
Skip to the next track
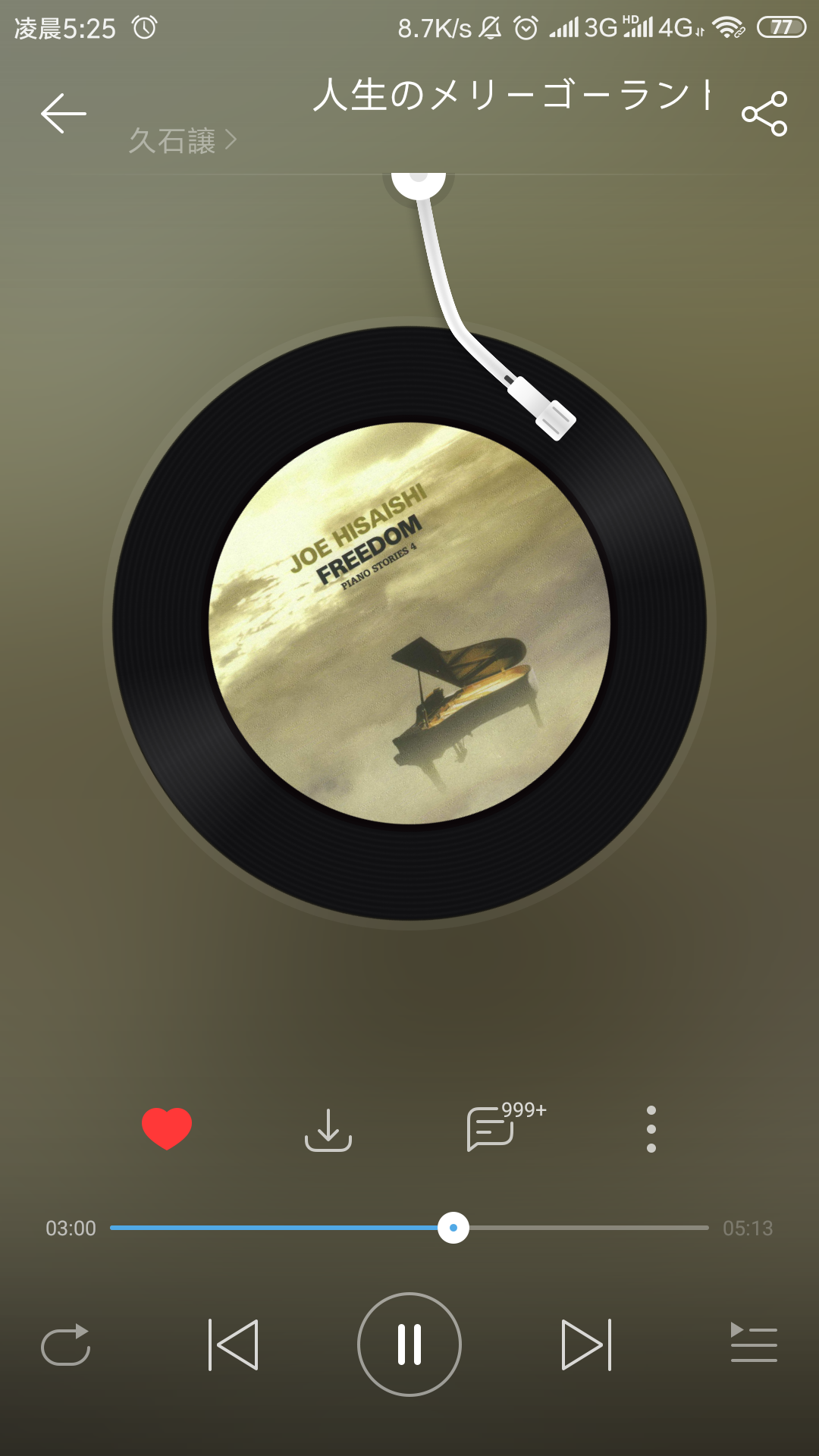(585, 1345)
